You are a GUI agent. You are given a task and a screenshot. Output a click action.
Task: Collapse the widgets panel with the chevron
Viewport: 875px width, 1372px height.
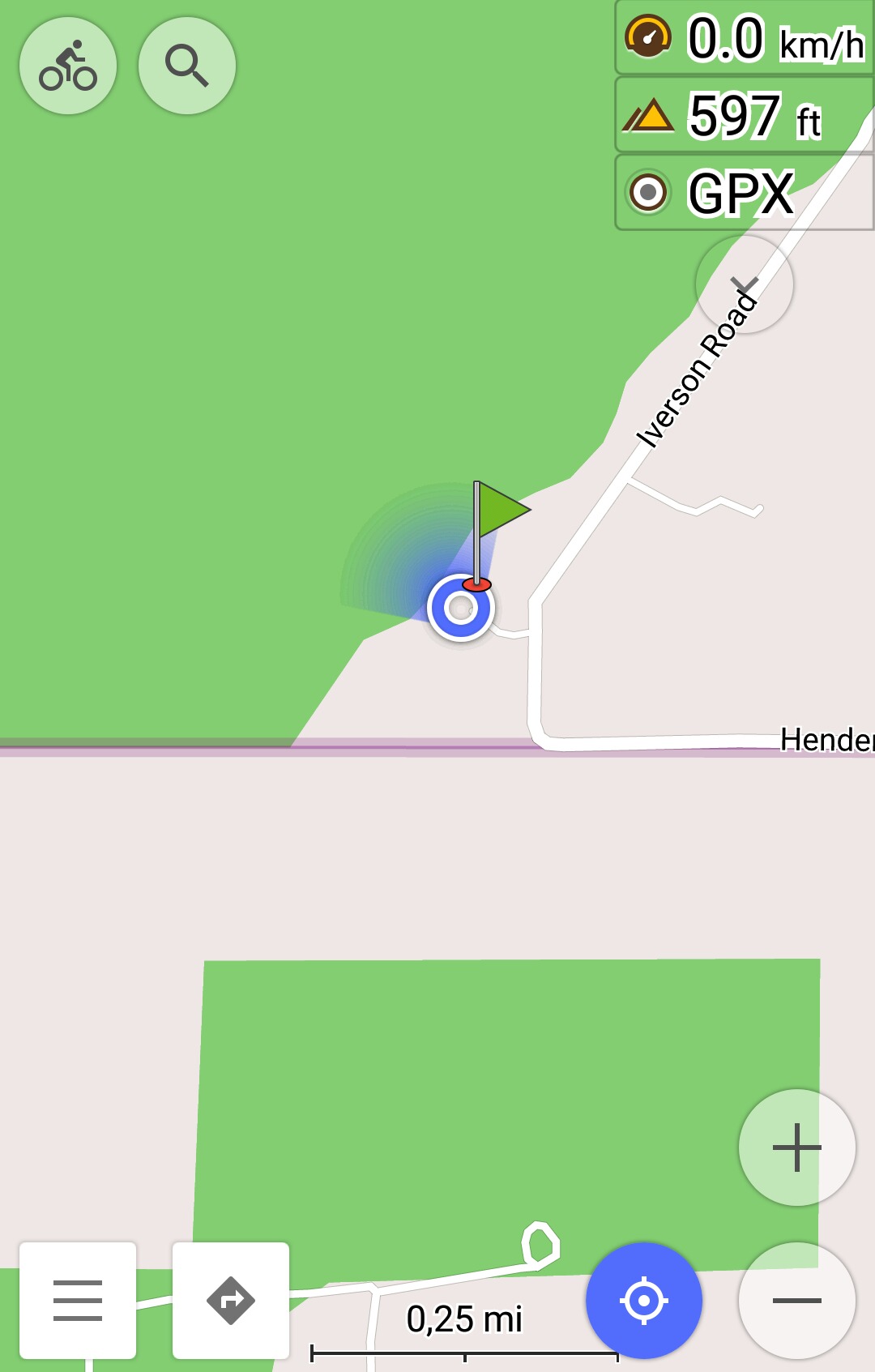744,284
